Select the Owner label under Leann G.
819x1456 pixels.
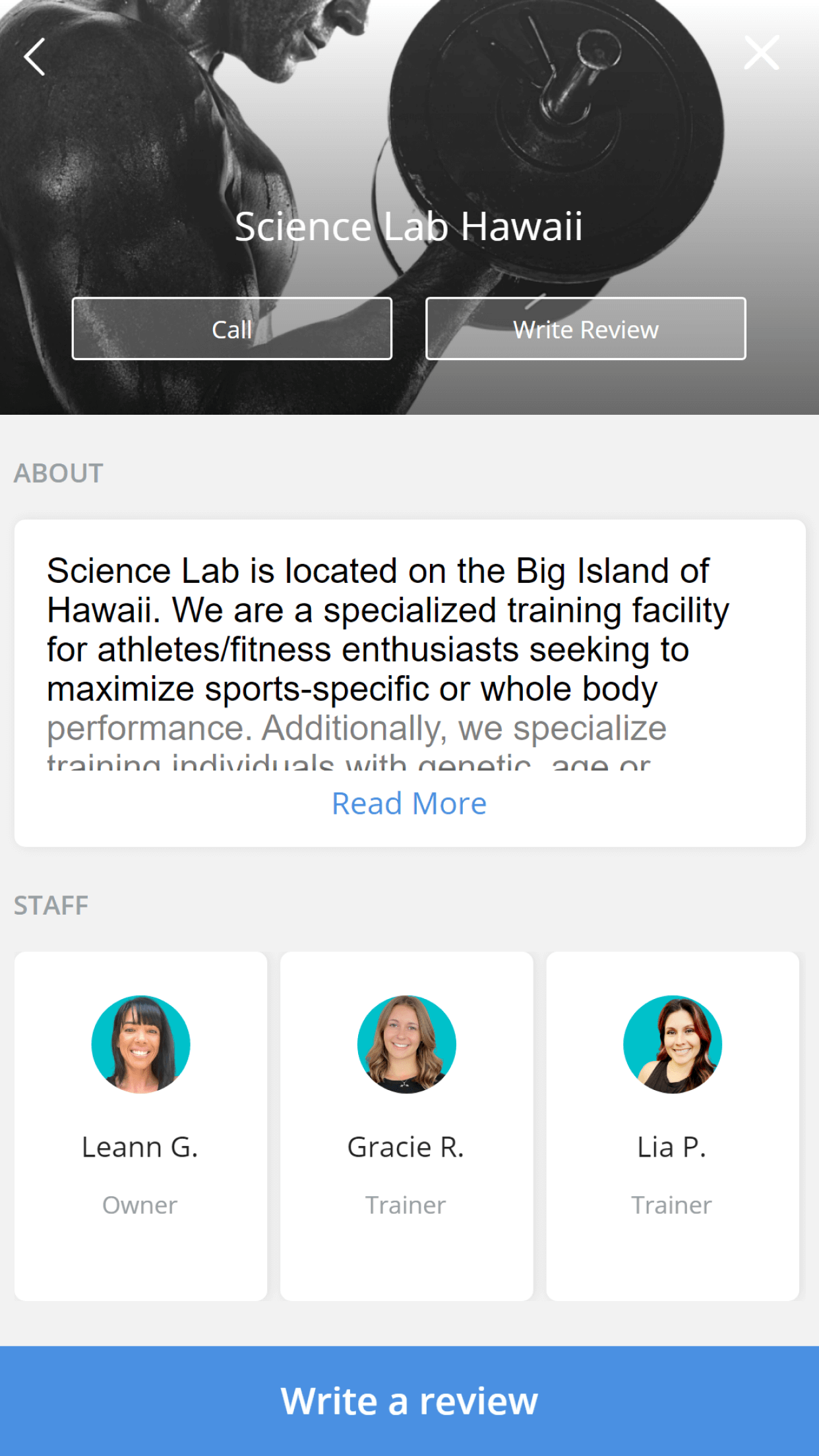point(140,1205)
